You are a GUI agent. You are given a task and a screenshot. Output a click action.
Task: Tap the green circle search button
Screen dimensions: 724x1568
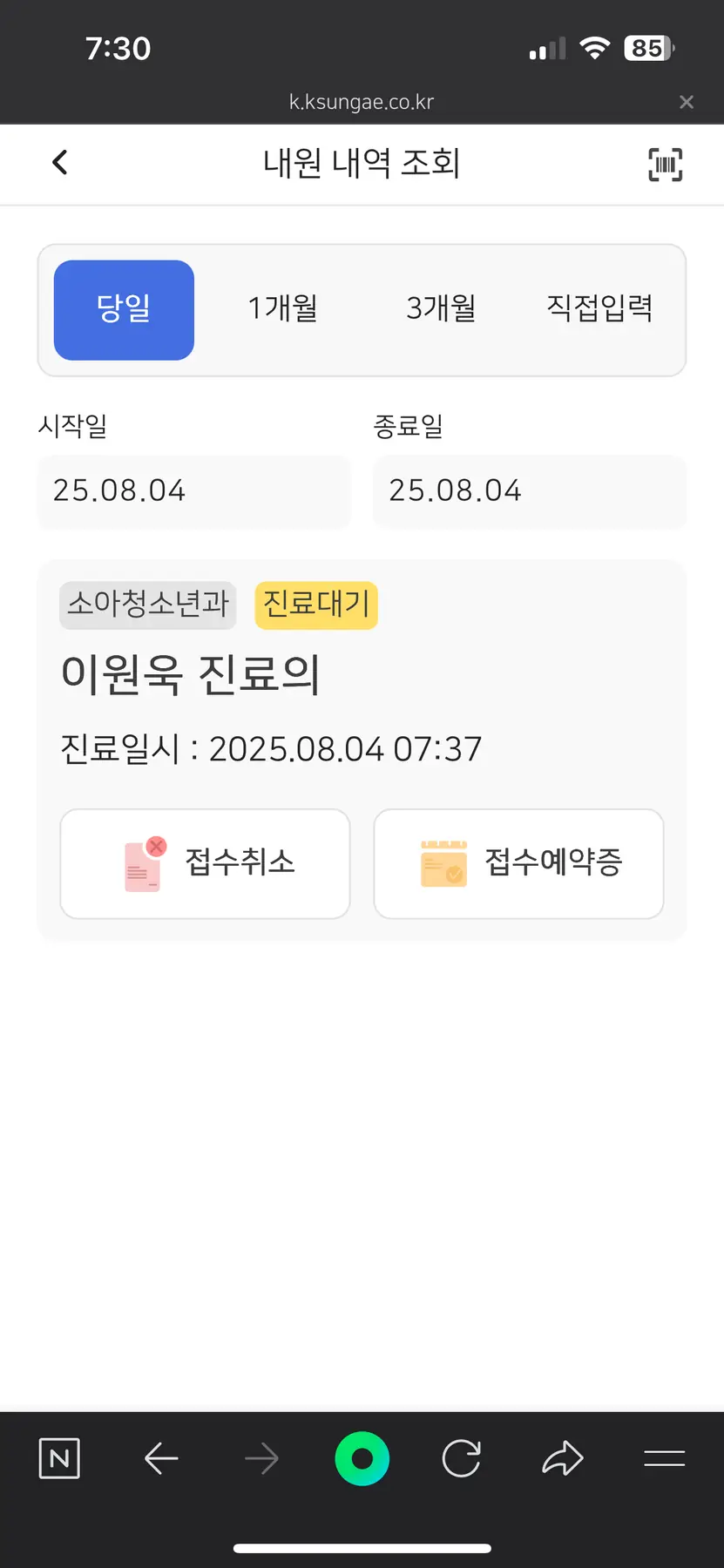362,1458
